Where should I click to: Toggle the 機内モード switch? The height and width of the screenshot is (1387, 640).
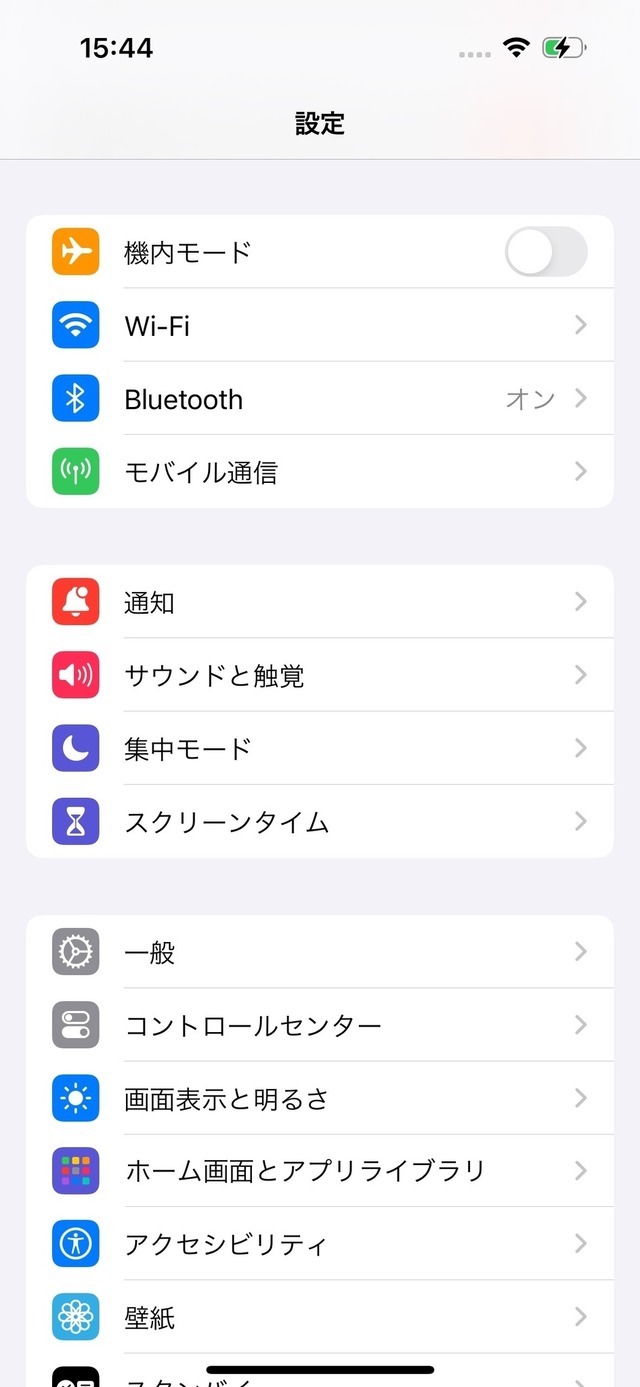[x=546, y=252]
